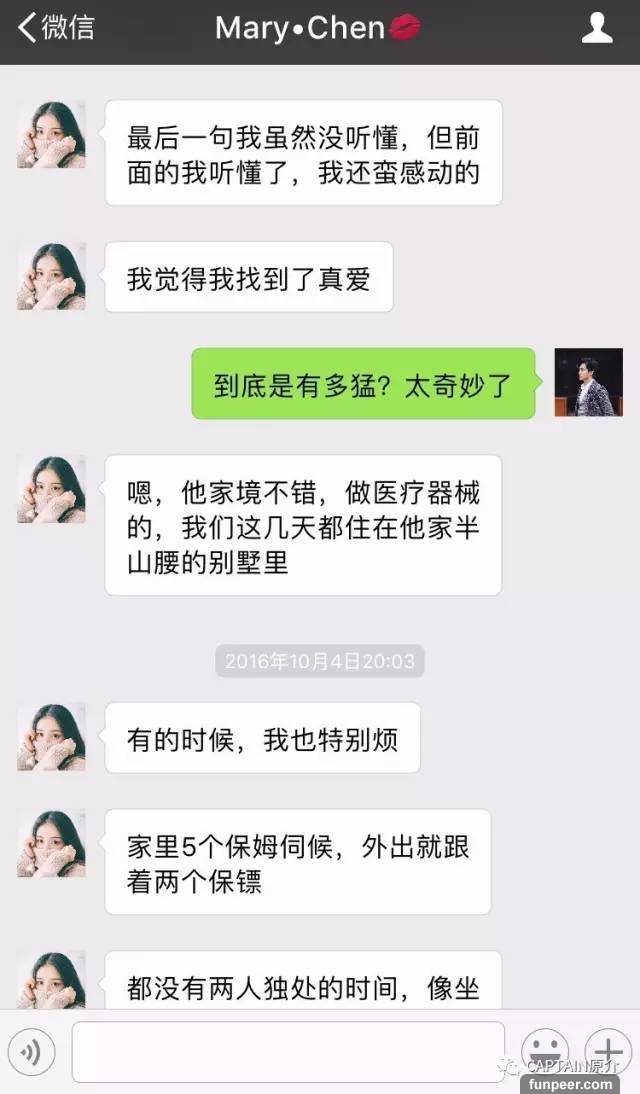Tap the message text input field
The width and height of the screenshot is (640, 1094).
coord(288,1052)
